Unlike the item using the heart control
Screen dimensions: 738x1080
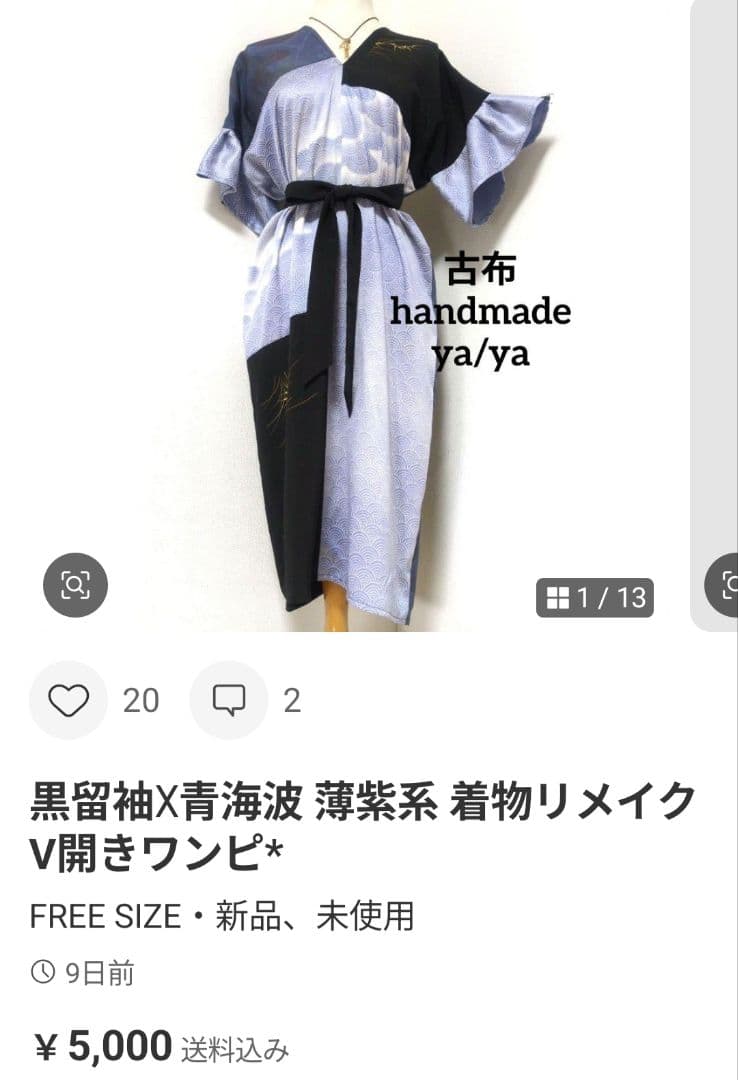[68, 700]
